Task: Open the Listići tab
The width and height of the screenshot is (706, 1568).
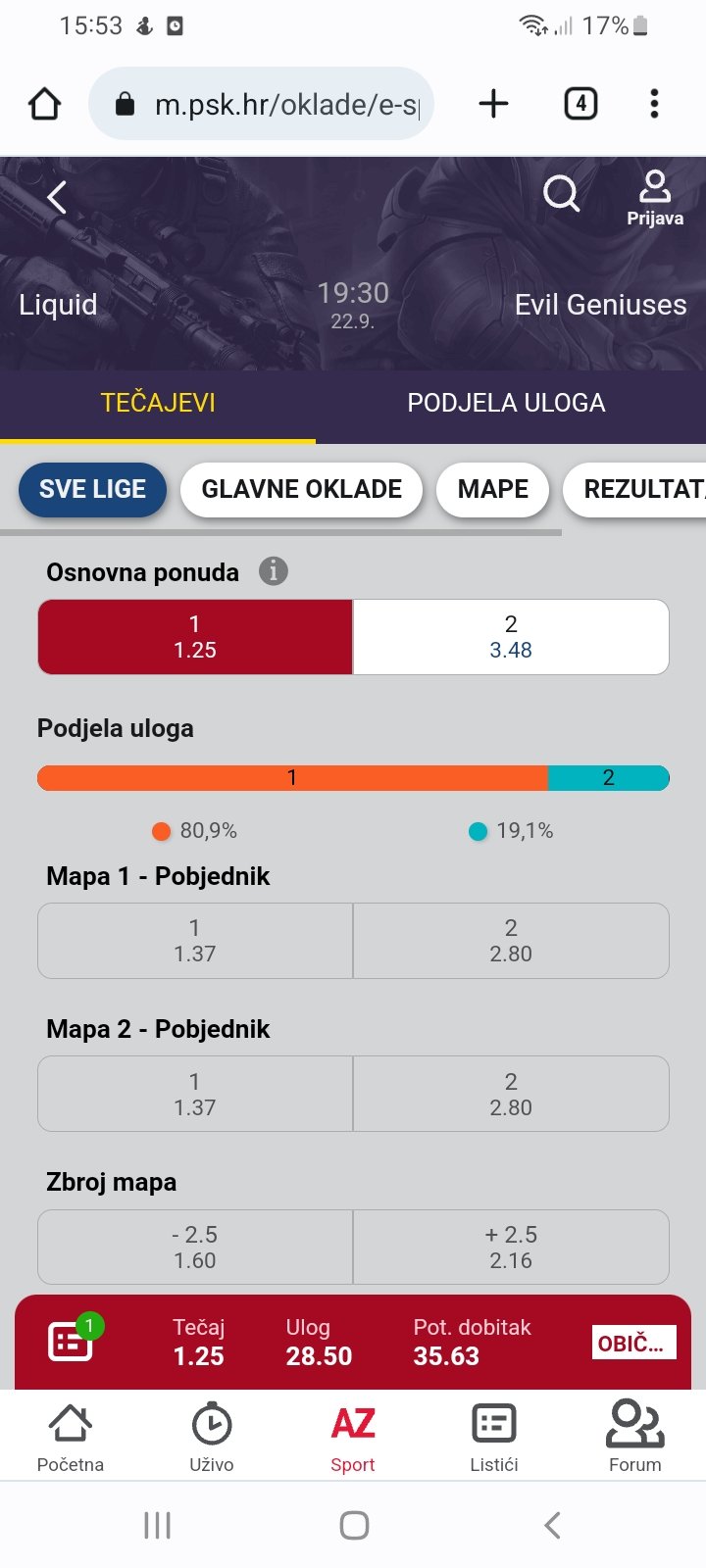Action: [x=494, y=1437]
